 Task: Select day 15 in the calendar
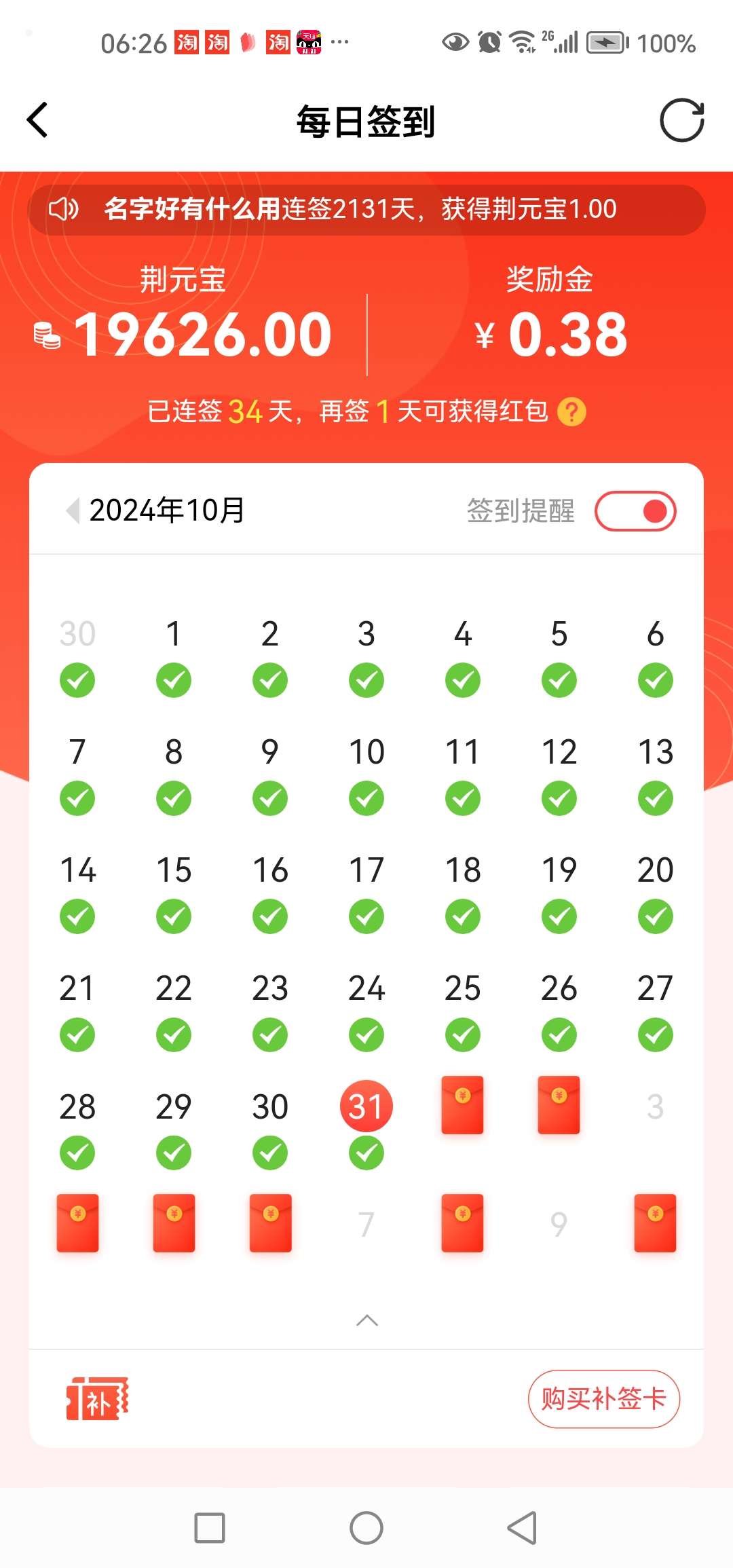pyautogui.click(x=174, y=870)
